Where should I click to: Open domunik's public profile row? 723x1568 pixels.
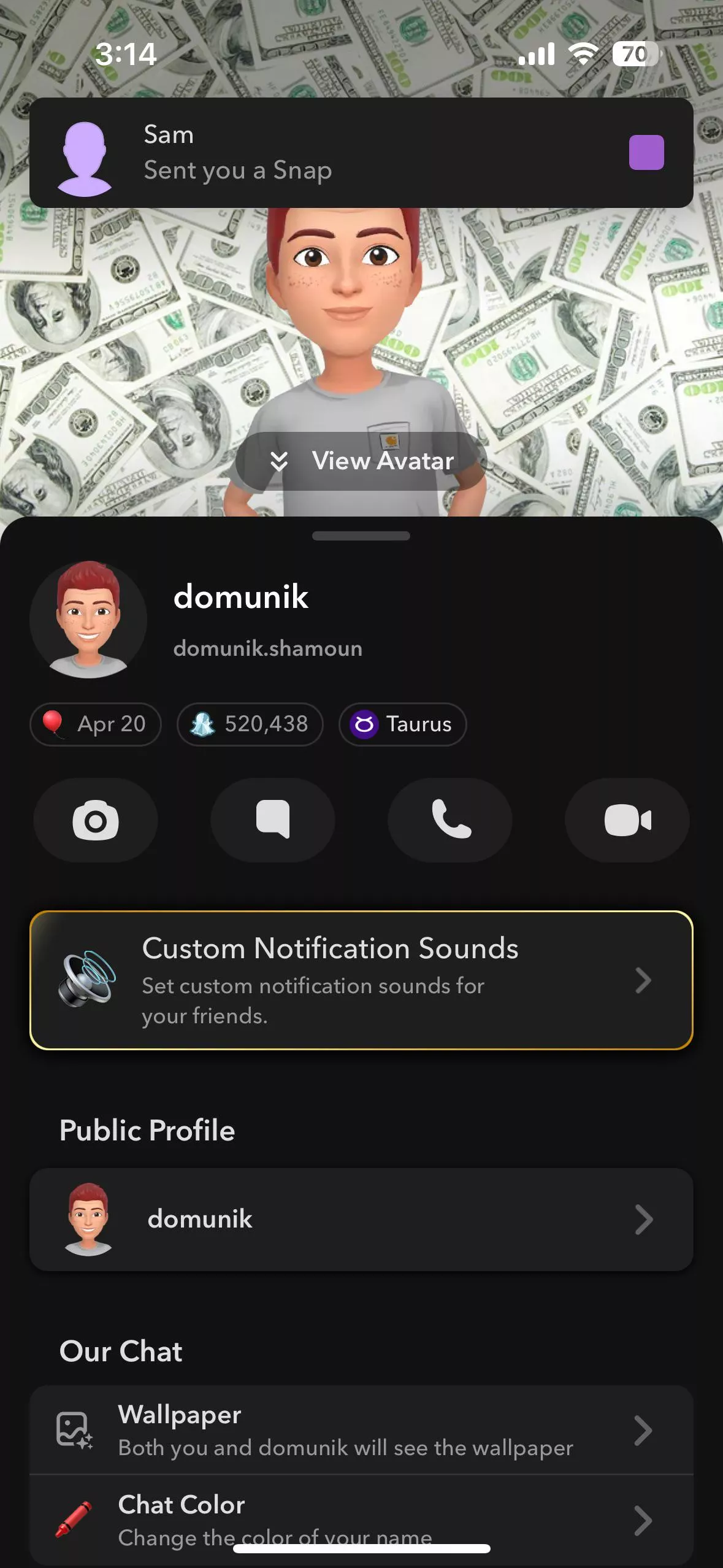point(361,1219)
